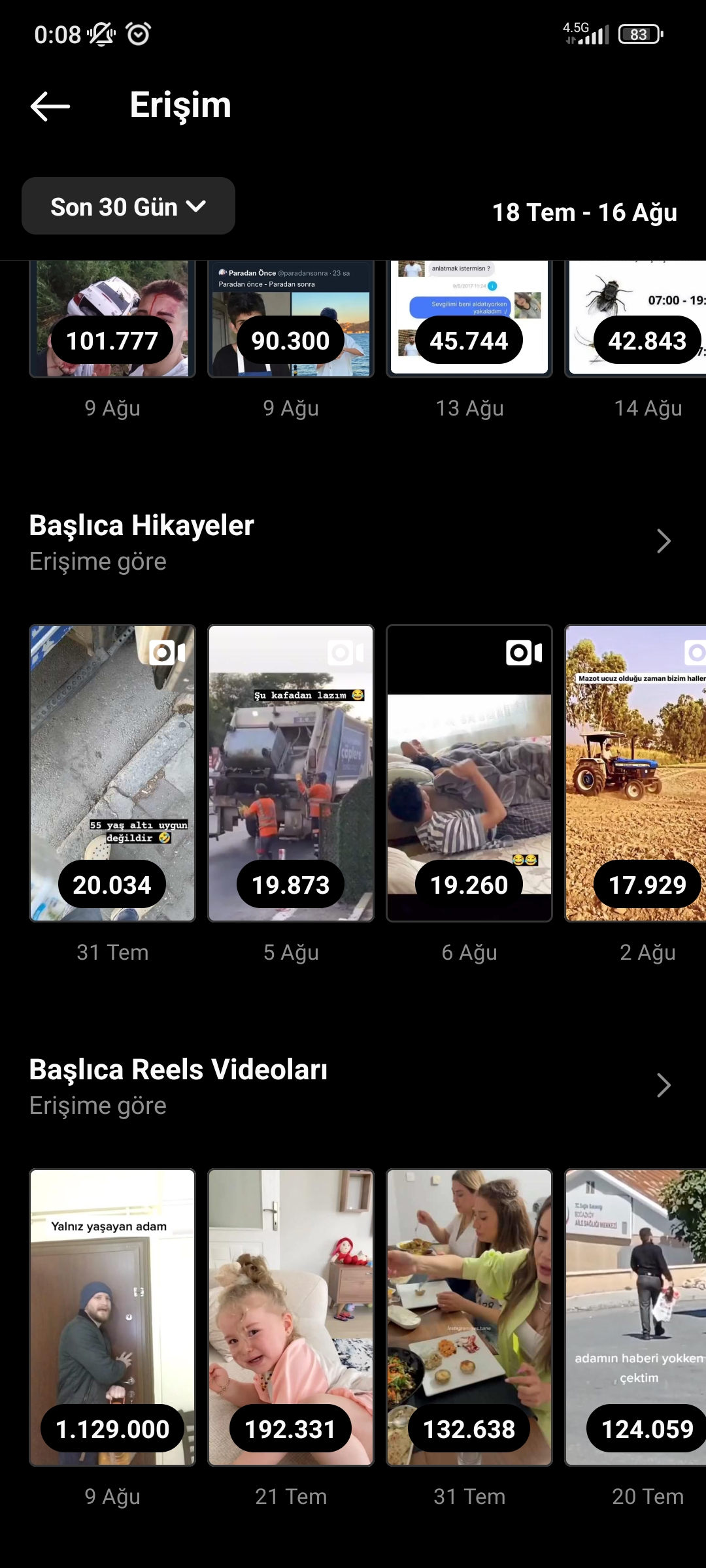Open the 20 Tem reel with 124.059 reach
Image resolution: width=706 pixels, height=1568 pixels.
click(x=635, y=1317)
